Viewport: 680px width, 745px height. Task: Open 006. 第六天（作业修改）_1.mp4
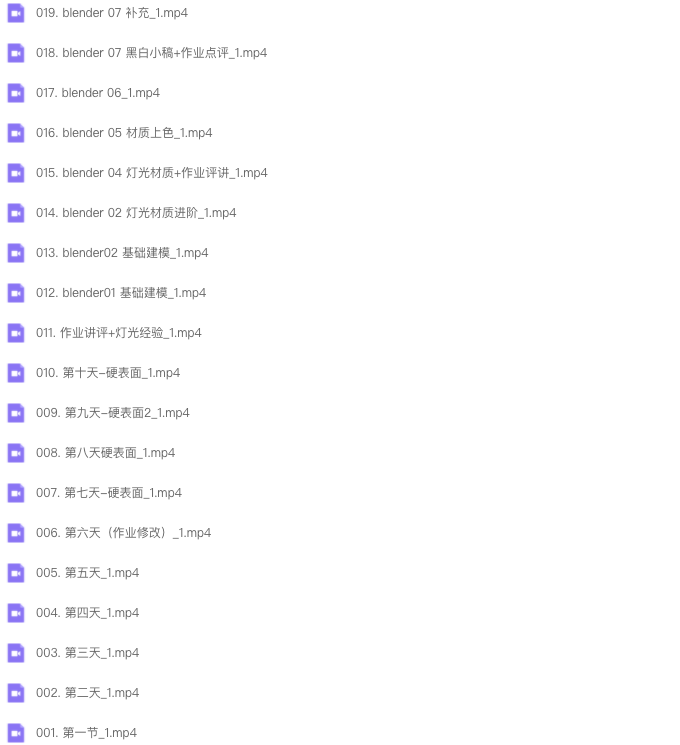point(124,533)
